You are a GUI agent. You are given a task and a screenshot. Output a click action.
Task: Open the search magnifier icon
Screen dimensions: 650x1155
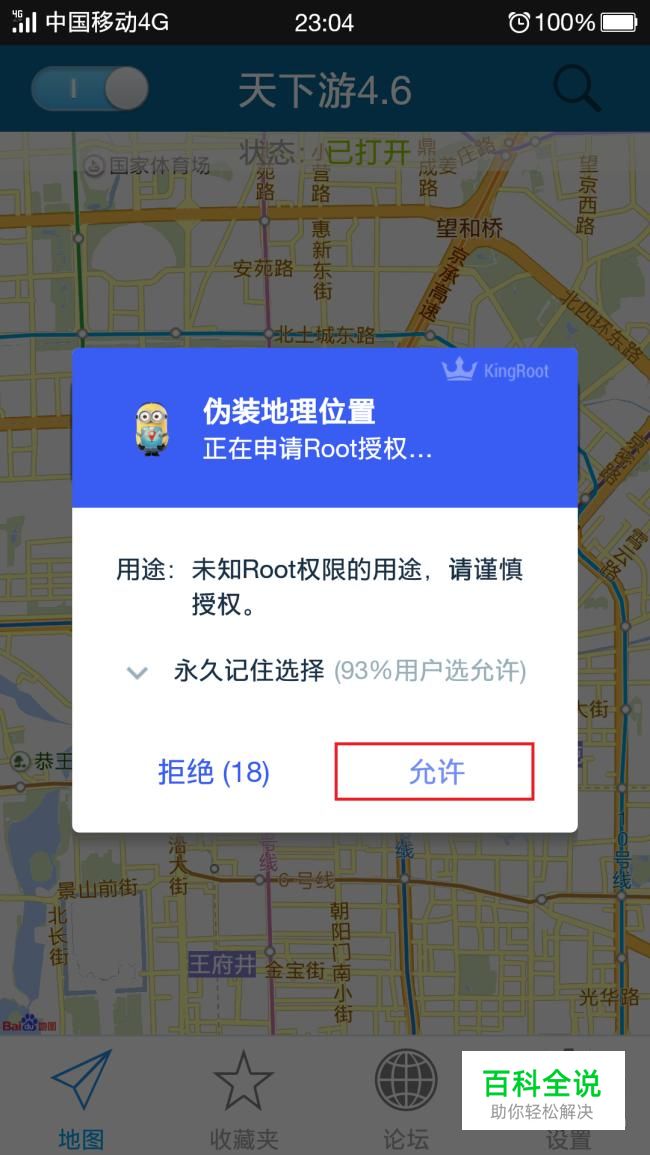coord(576,89)
